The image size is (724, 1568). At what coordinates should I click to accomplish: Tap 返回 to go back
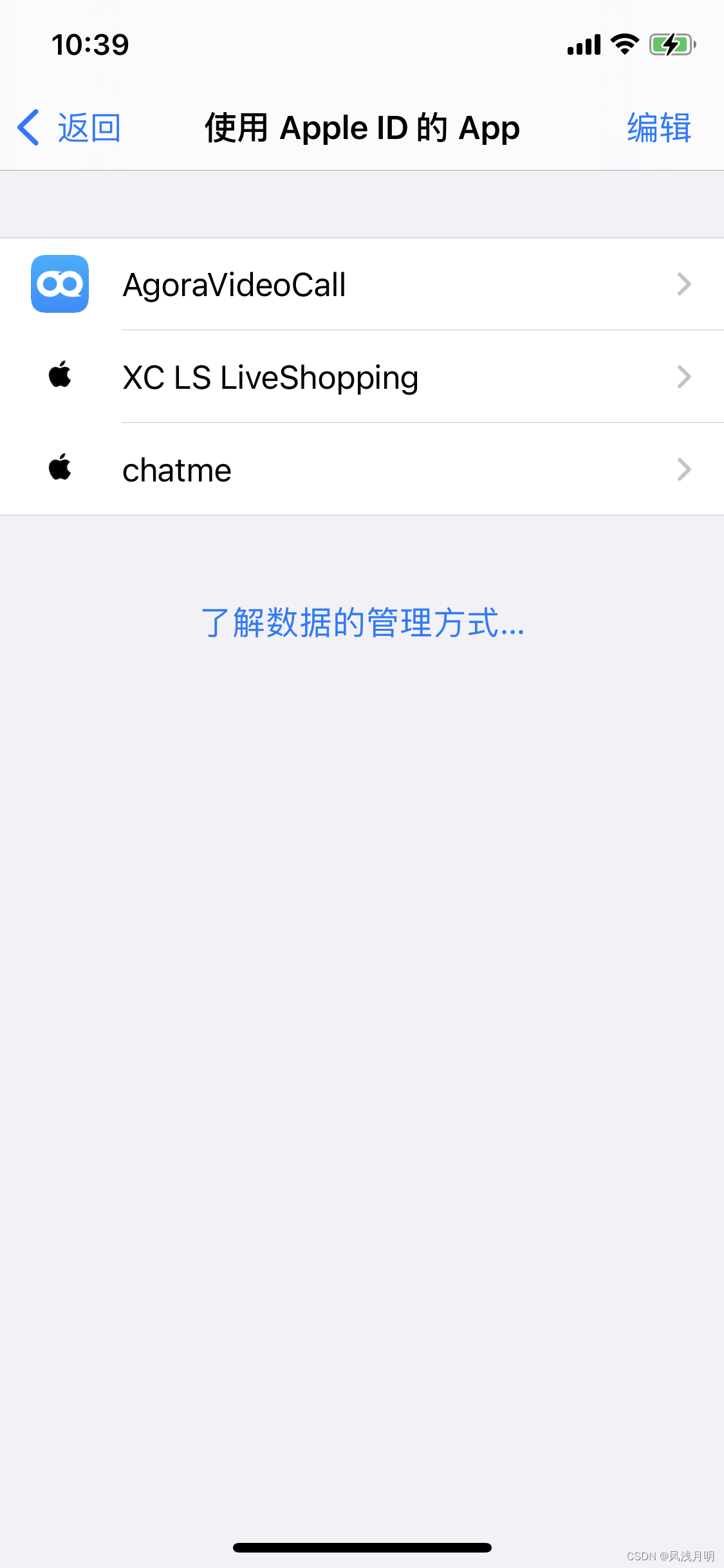pos(89,127)
